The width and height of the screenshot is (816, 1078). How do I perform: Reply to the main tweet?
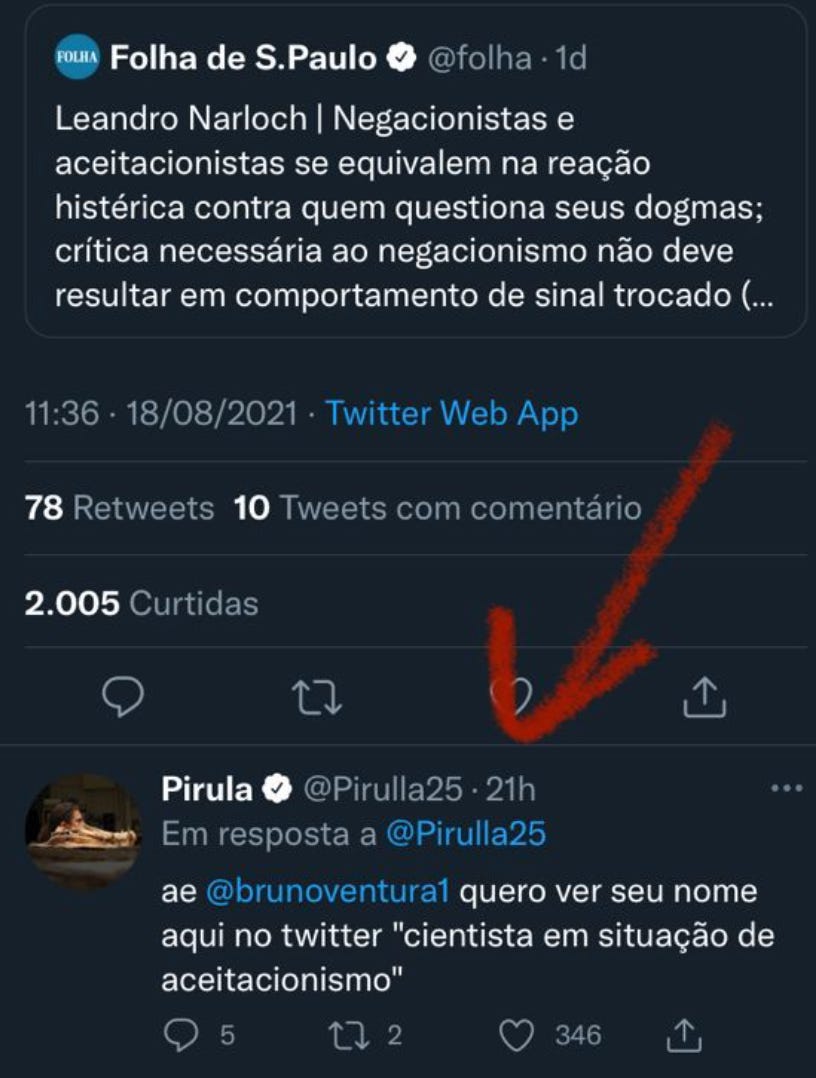coord(123,697)
